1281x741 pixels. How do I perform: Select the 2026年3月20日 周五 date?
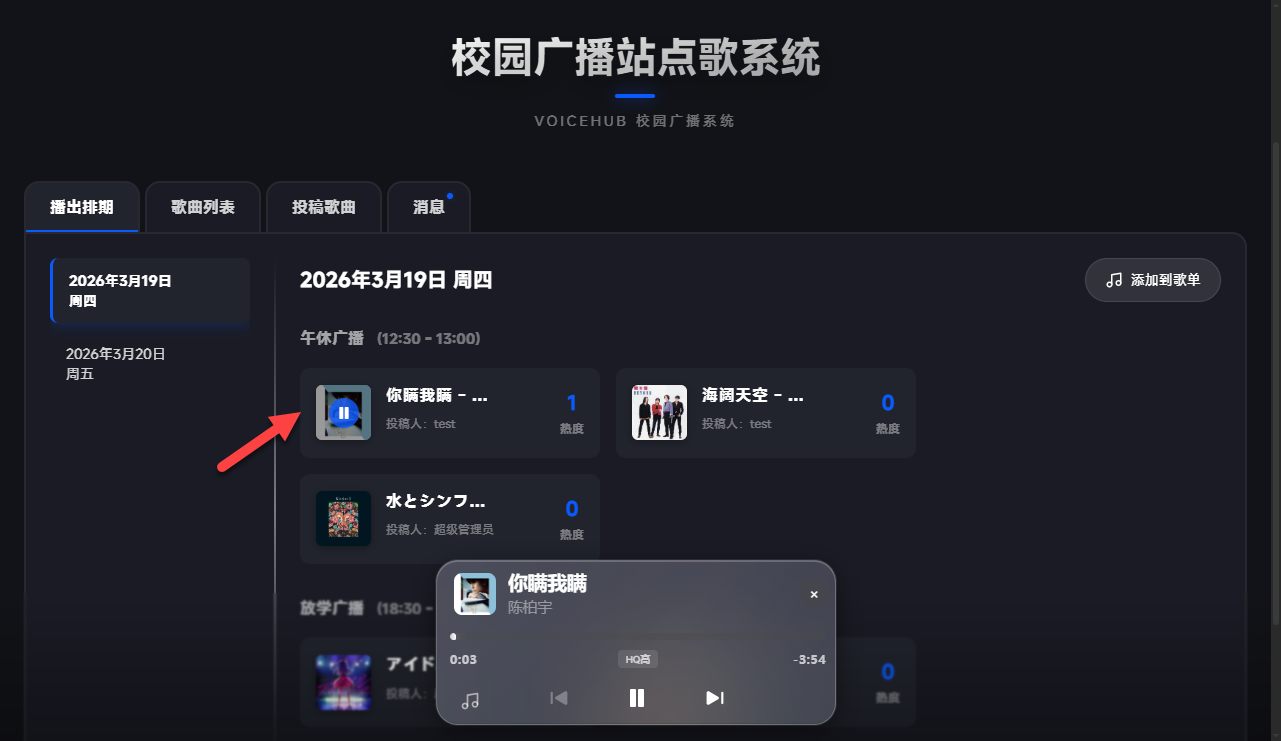pyautogui.click(x=115, y=363)
